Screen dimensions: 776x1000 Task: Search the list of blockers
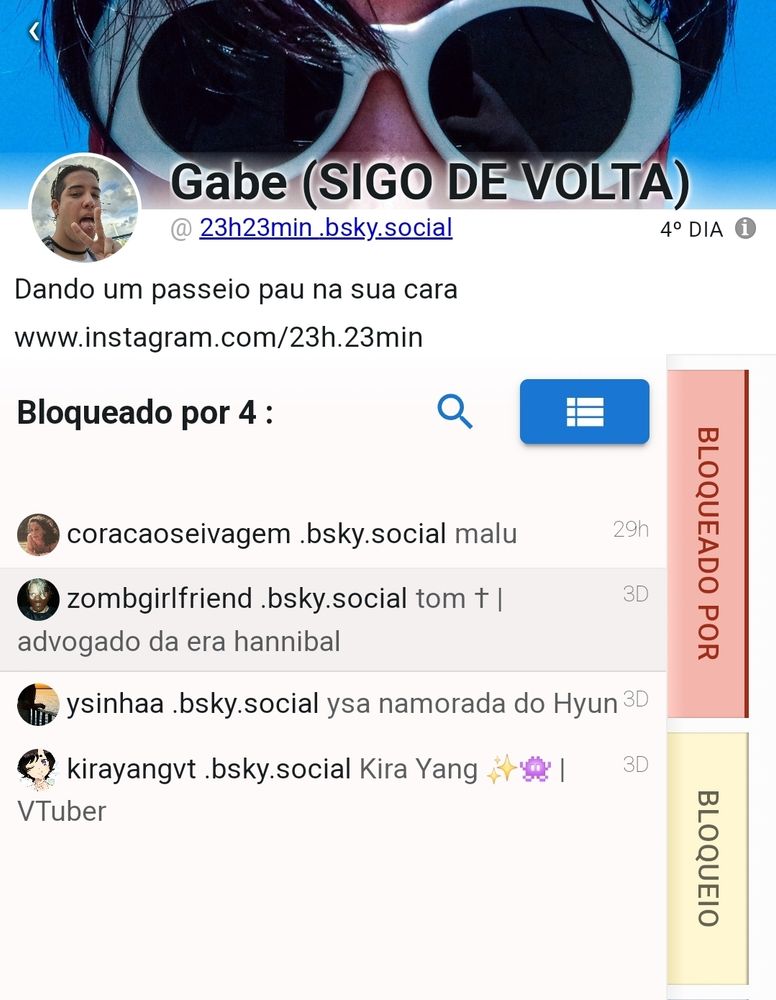point(455,411)
